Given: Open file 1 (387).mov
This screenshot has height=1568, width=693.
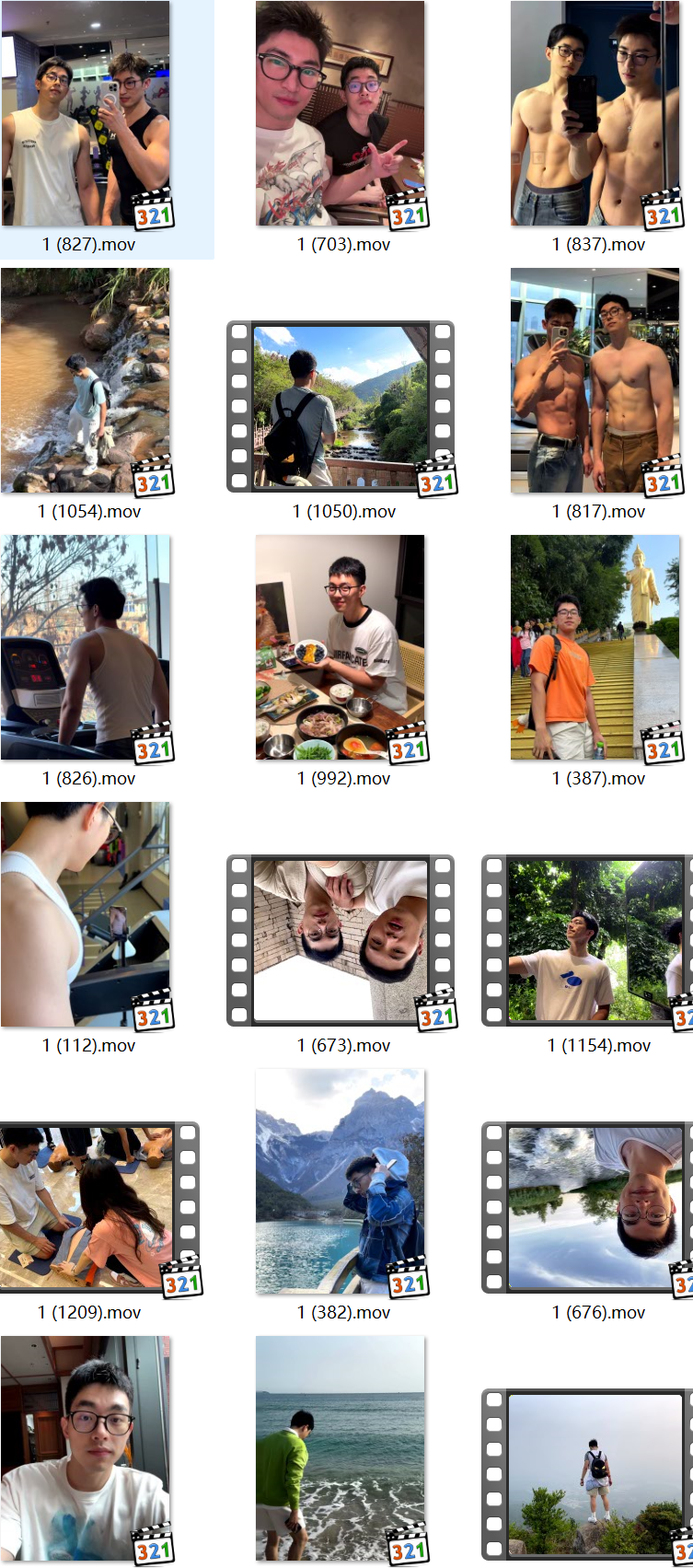Looking at the screenshot, I should [595, 648].
